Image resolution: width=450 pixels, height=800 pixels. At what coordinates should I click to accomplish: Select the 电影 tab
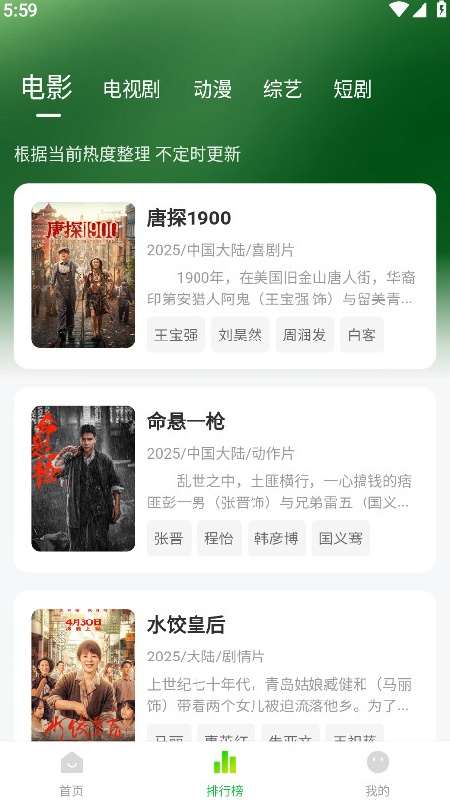point(47,87)
